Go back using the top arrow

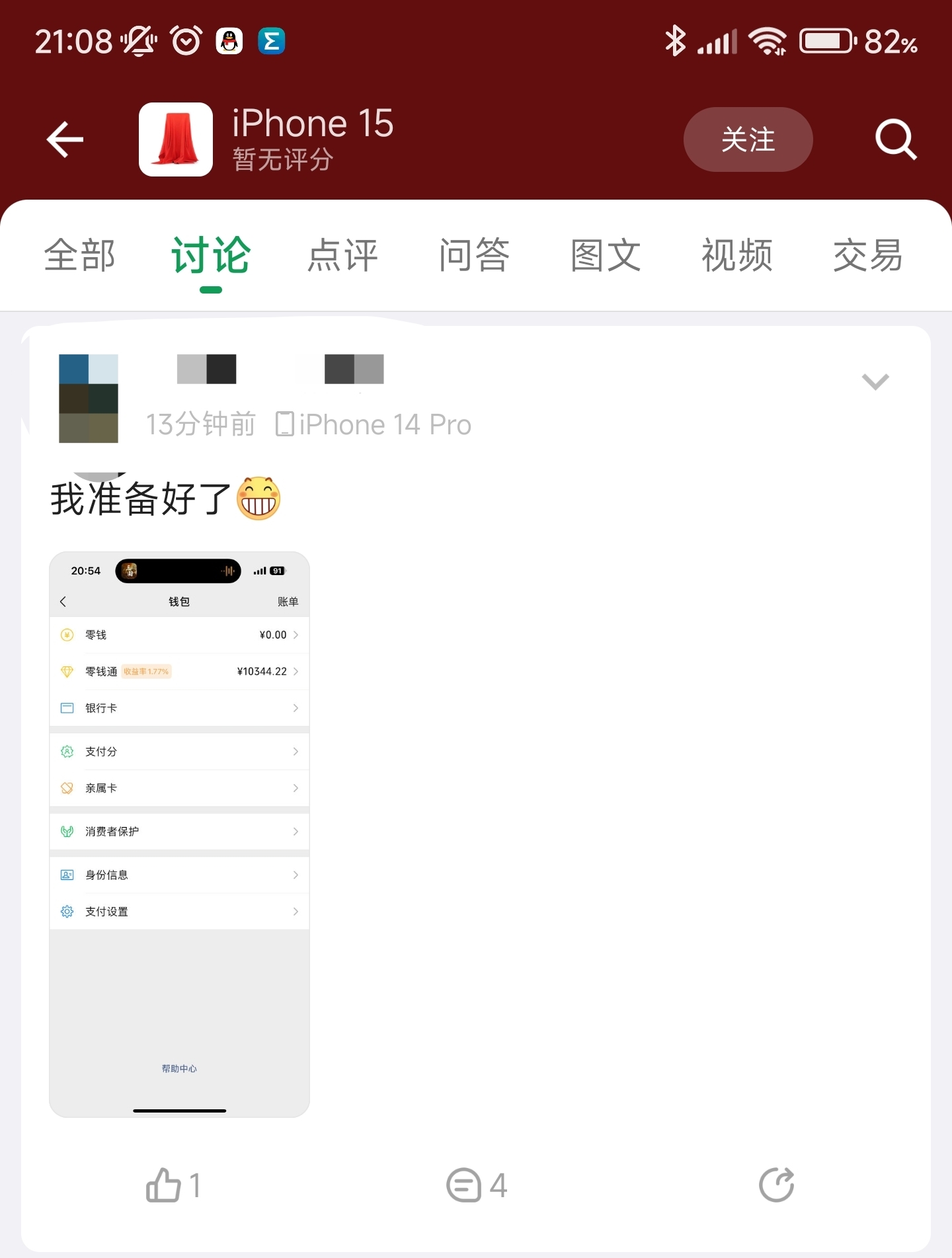pyautogui.click(x=65, y=139)
